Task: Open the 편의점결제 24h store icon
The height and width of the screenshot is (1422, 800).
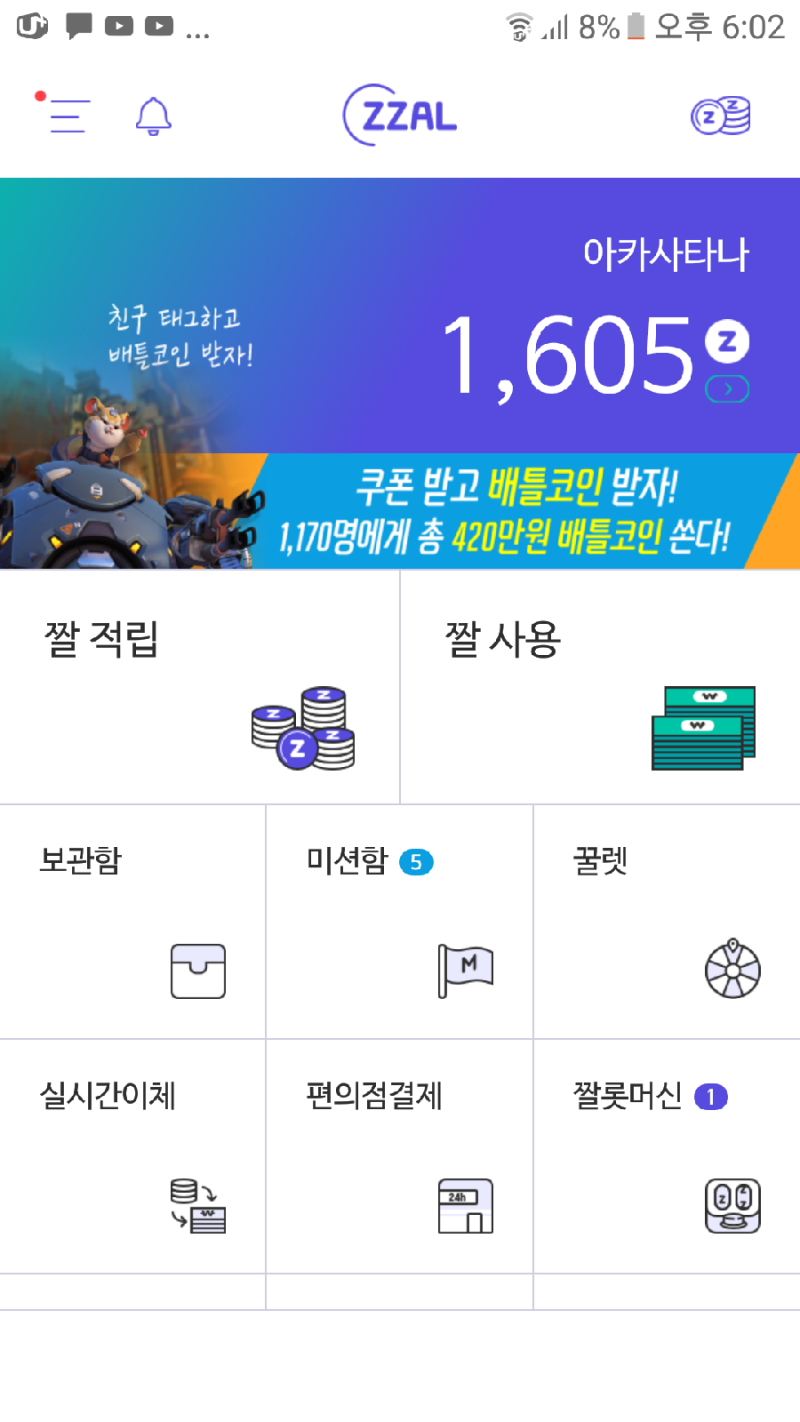Action: tap(465, 1205)
